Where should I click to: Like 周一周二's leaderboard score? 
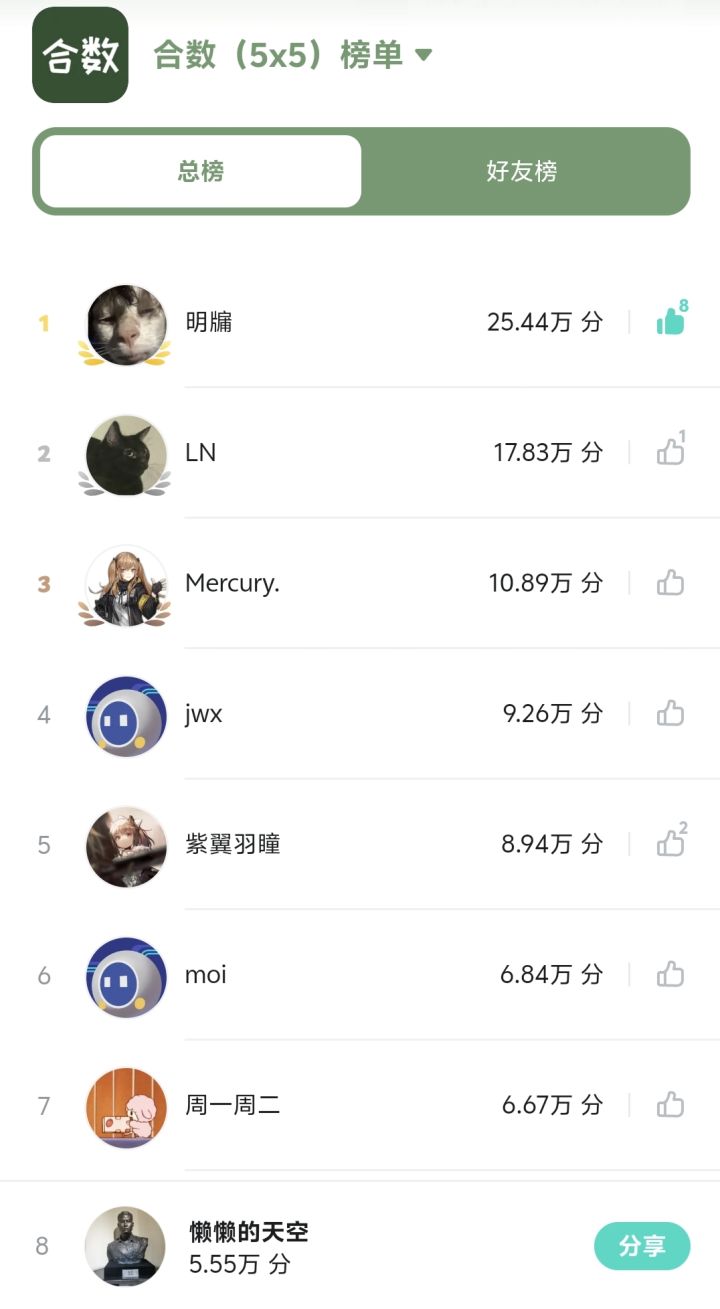click(x=670, y=1104)
